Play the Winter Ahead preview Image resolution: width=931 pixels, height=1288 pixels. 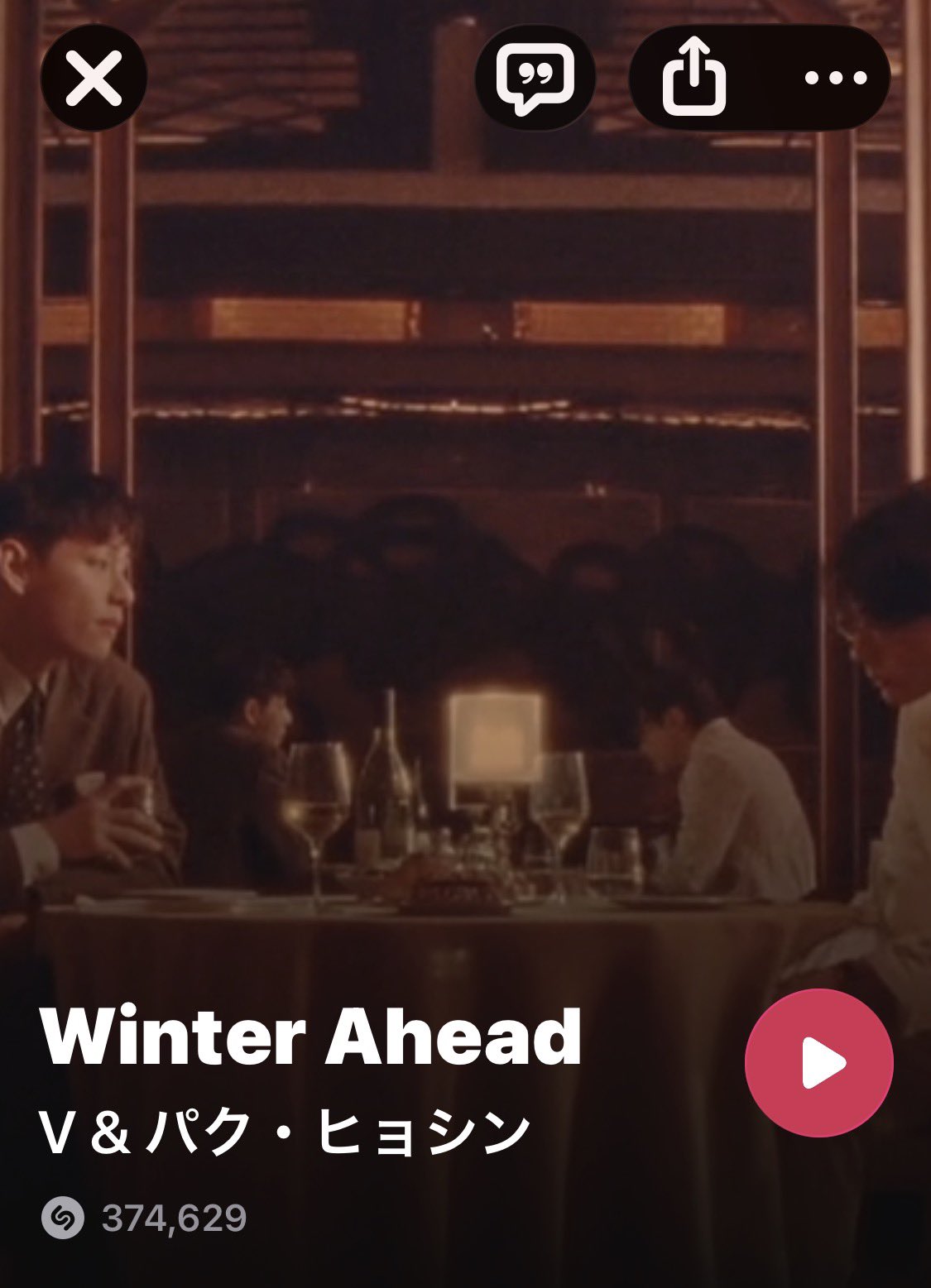pyautogui.click(x=818, y=1063)
